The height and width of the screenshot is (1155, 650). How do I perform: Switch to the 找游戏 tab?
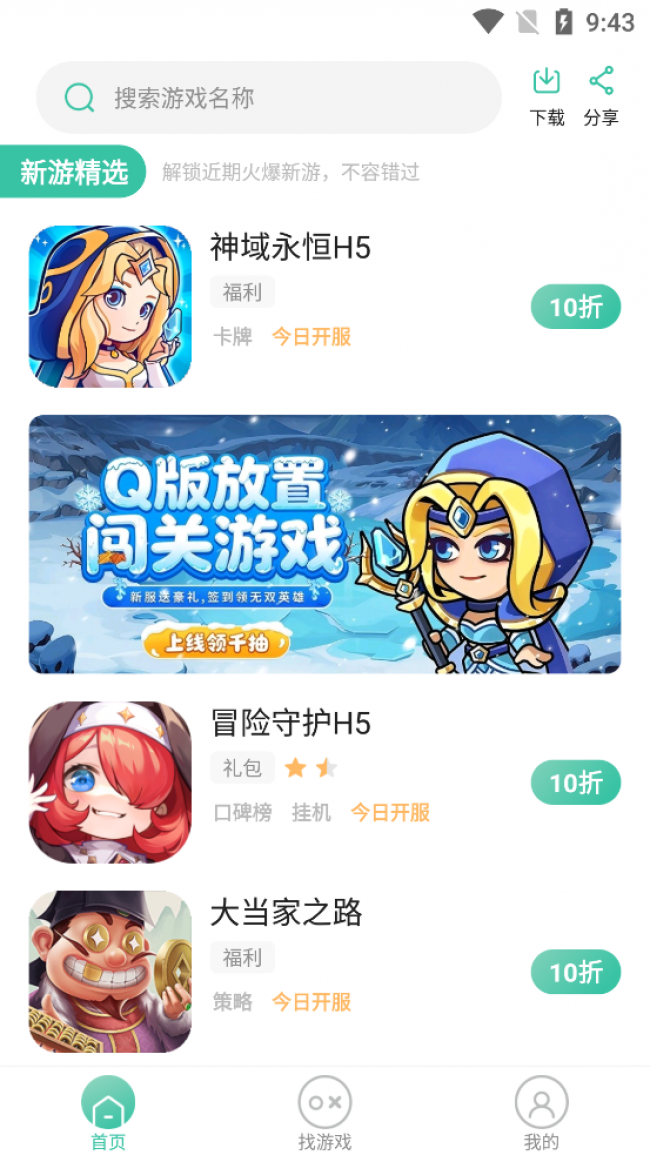click(x=325, y=1113)
